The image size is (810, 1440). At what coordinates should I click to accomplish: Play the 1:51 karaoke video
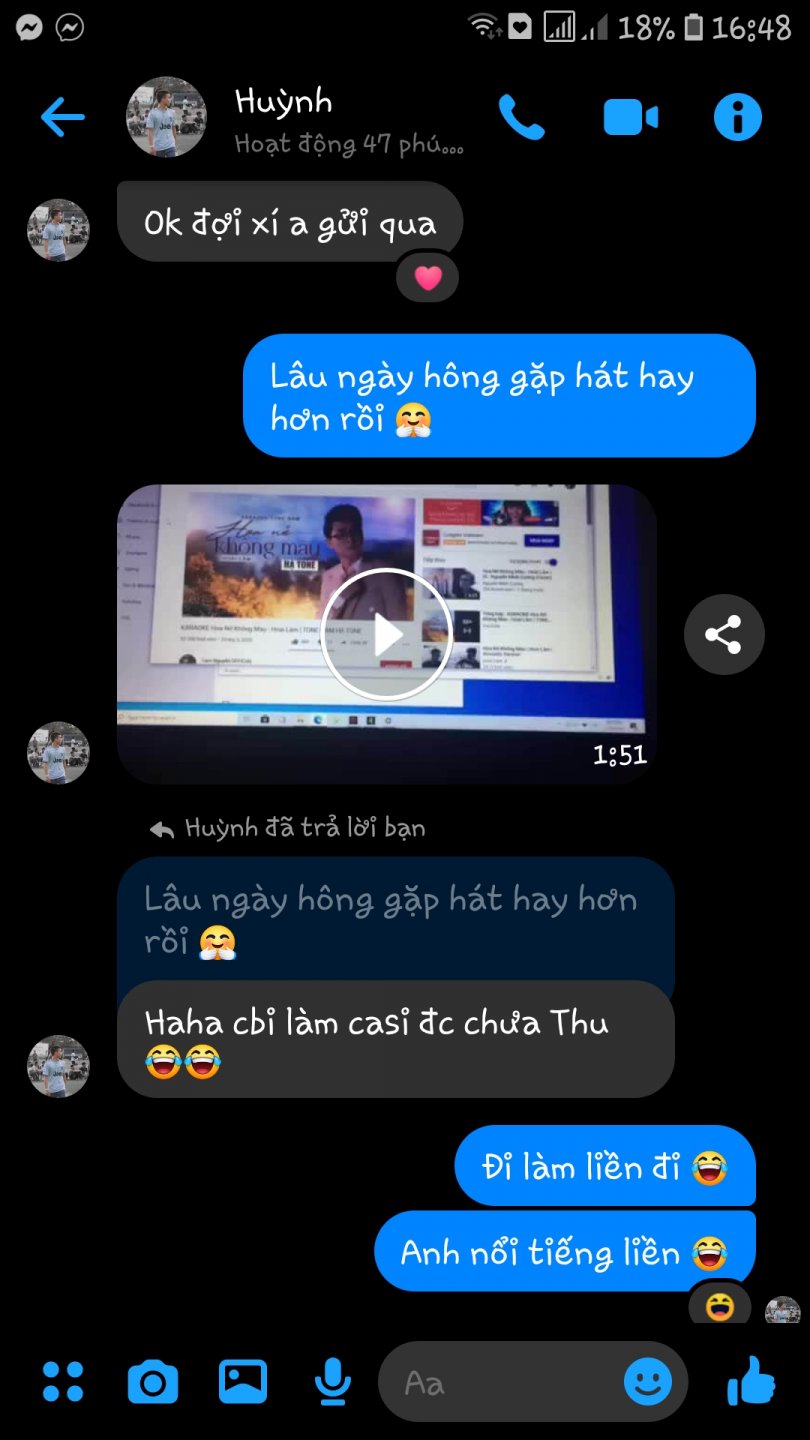click(x=387, y=634)
